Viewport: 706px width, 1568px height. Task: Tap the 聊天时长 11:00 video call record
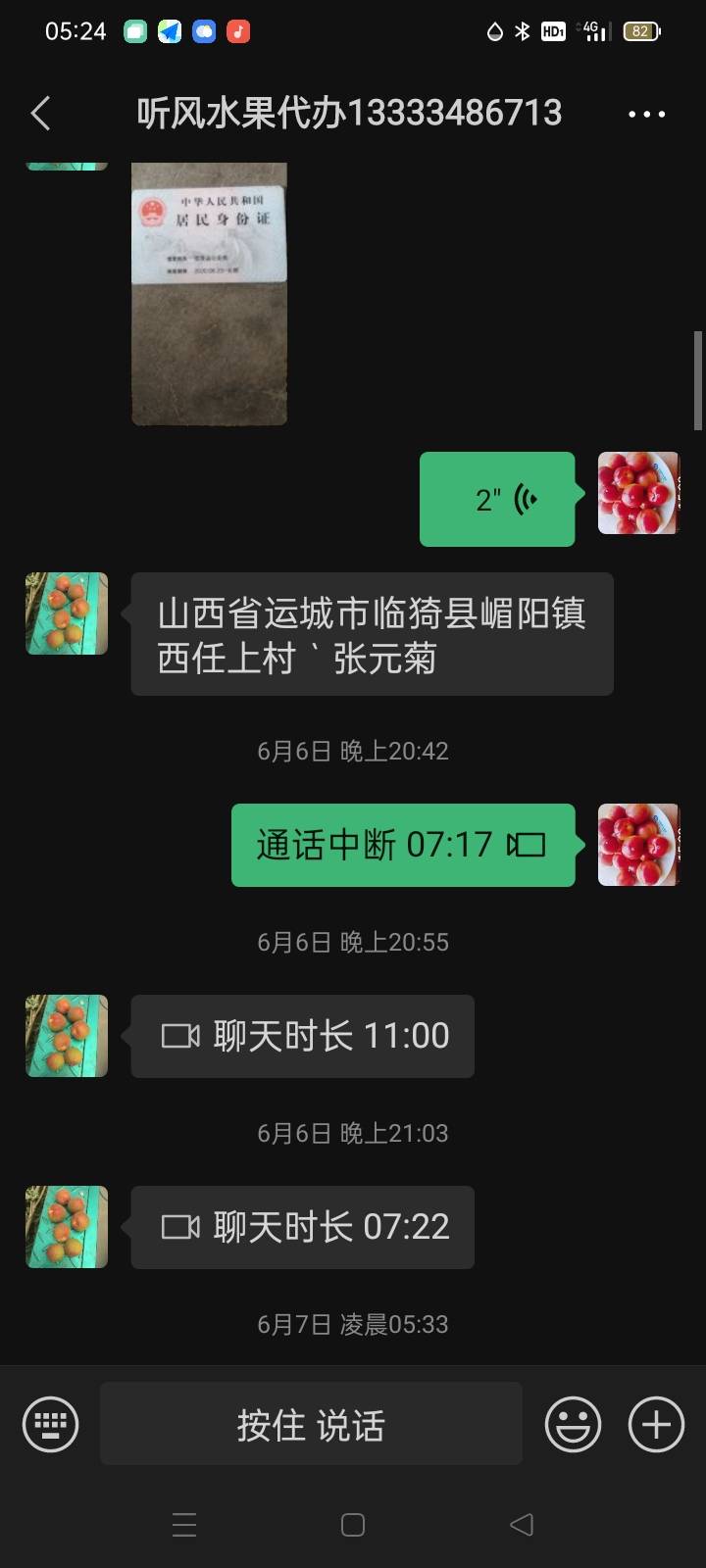tap(303, 1036)
